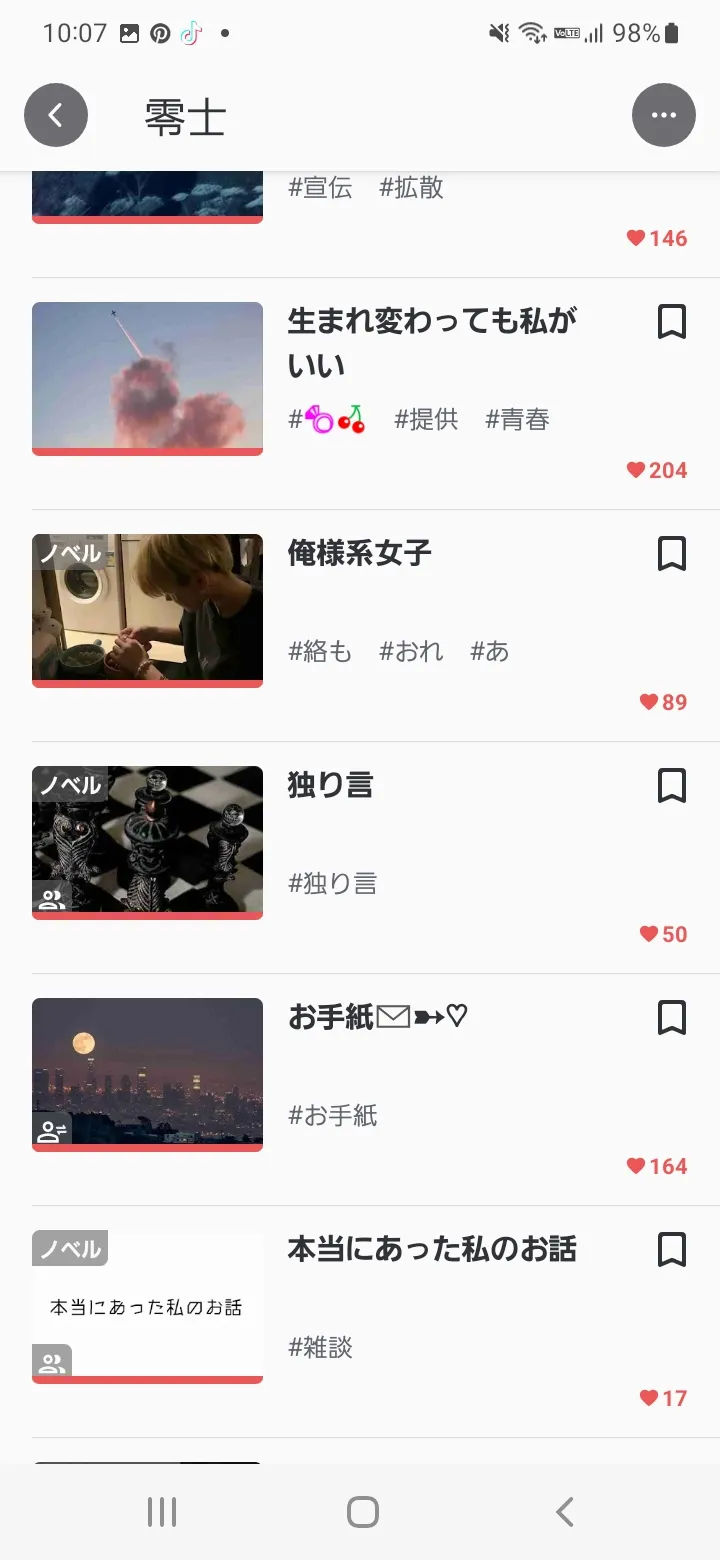720x1560 pixels.
Task: Open the お手紙 story
Action: (x=377, y=1017)
